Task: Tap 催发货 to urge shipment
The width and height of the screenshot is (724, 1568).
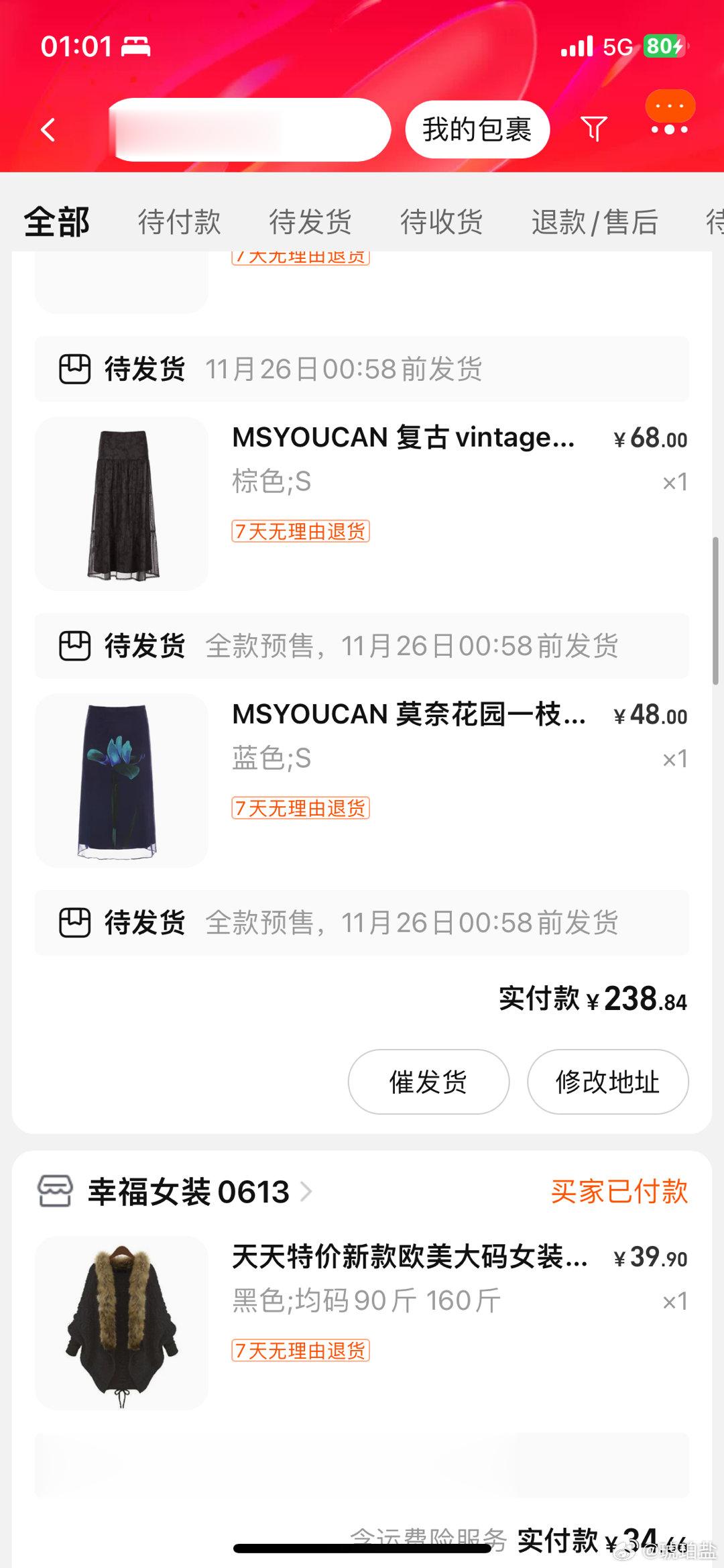Action: click(428, 1082)
